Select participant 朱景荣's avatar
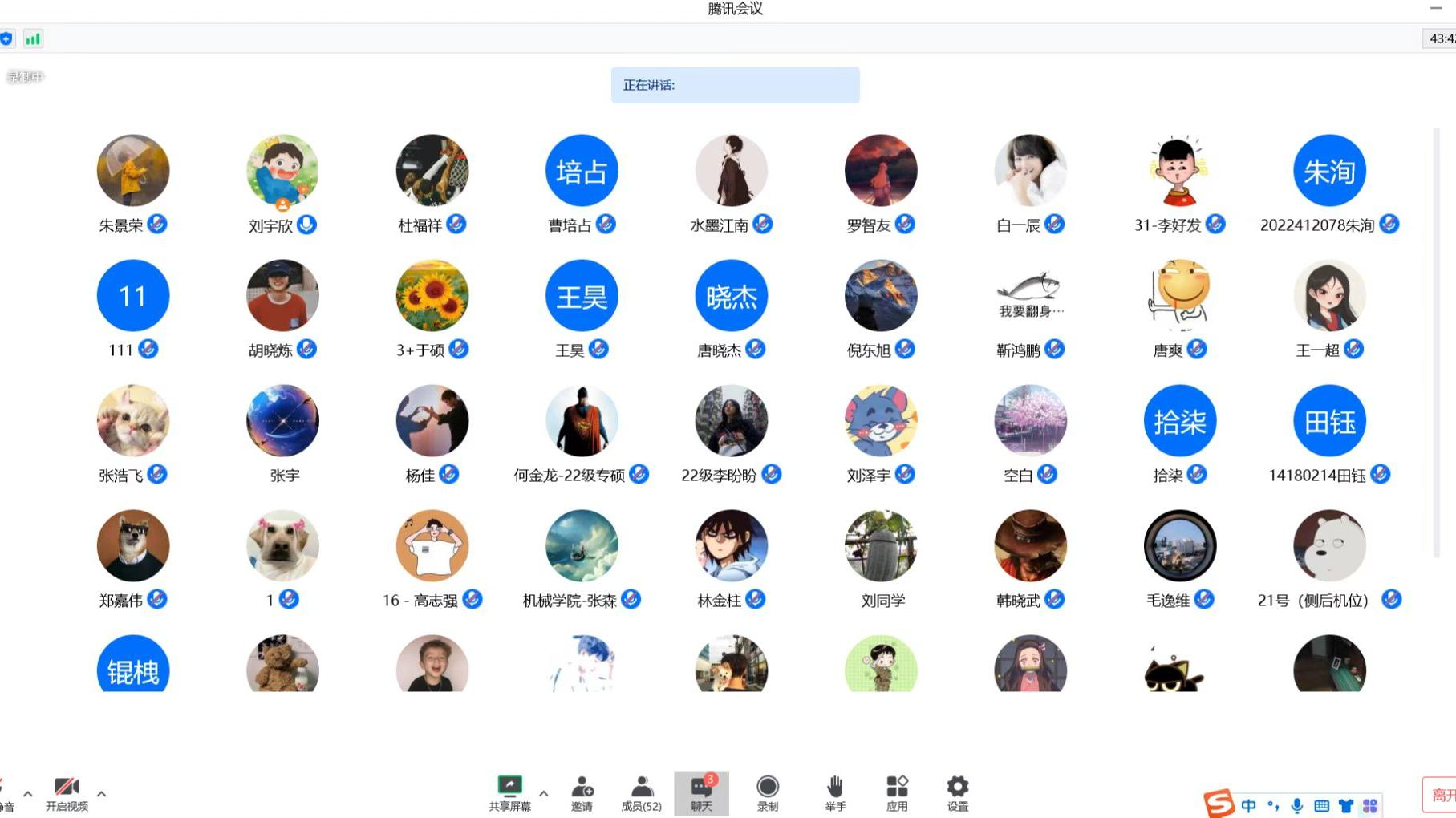 [x=133, y=170]
